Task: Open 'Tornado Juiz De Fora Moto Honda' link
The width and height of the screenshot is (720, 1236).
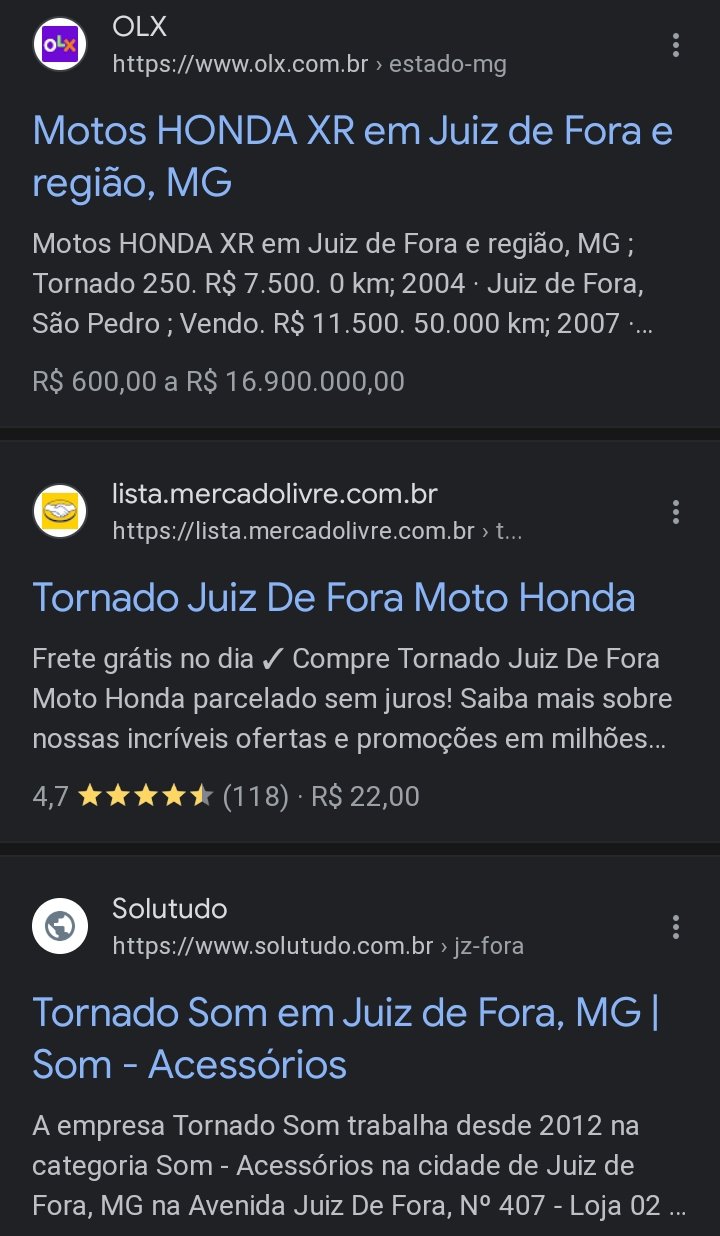Action: [x=334, y=598]
